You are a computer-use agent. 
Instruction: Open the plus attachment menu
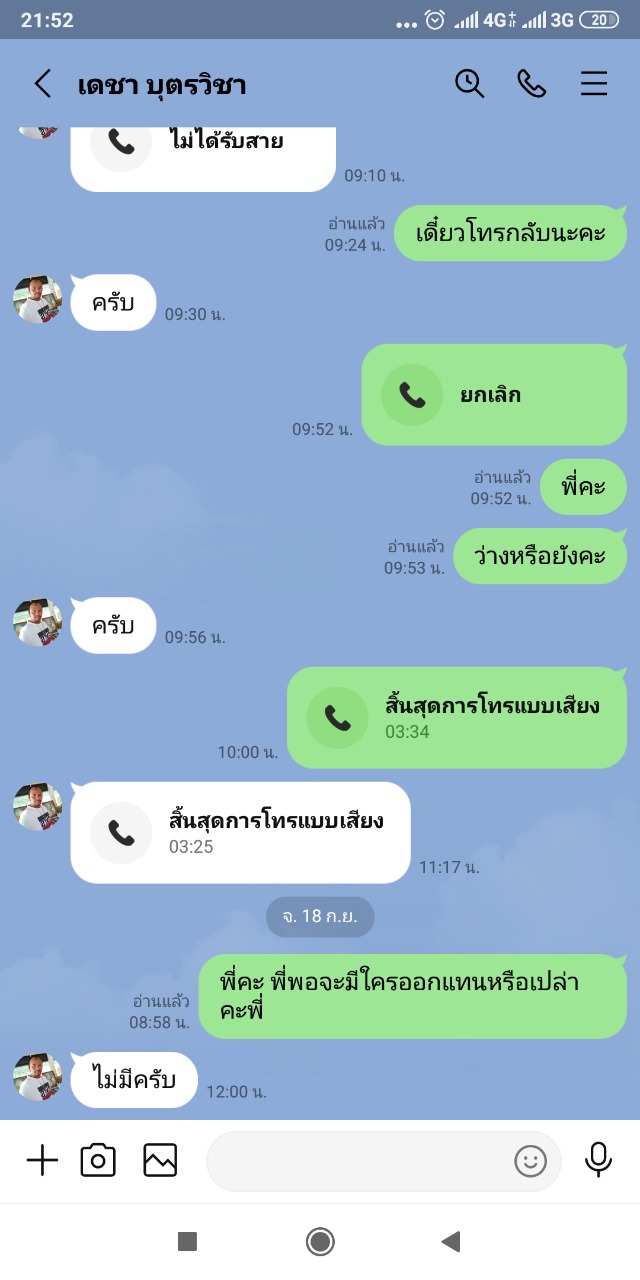[x=42, y=1160]
